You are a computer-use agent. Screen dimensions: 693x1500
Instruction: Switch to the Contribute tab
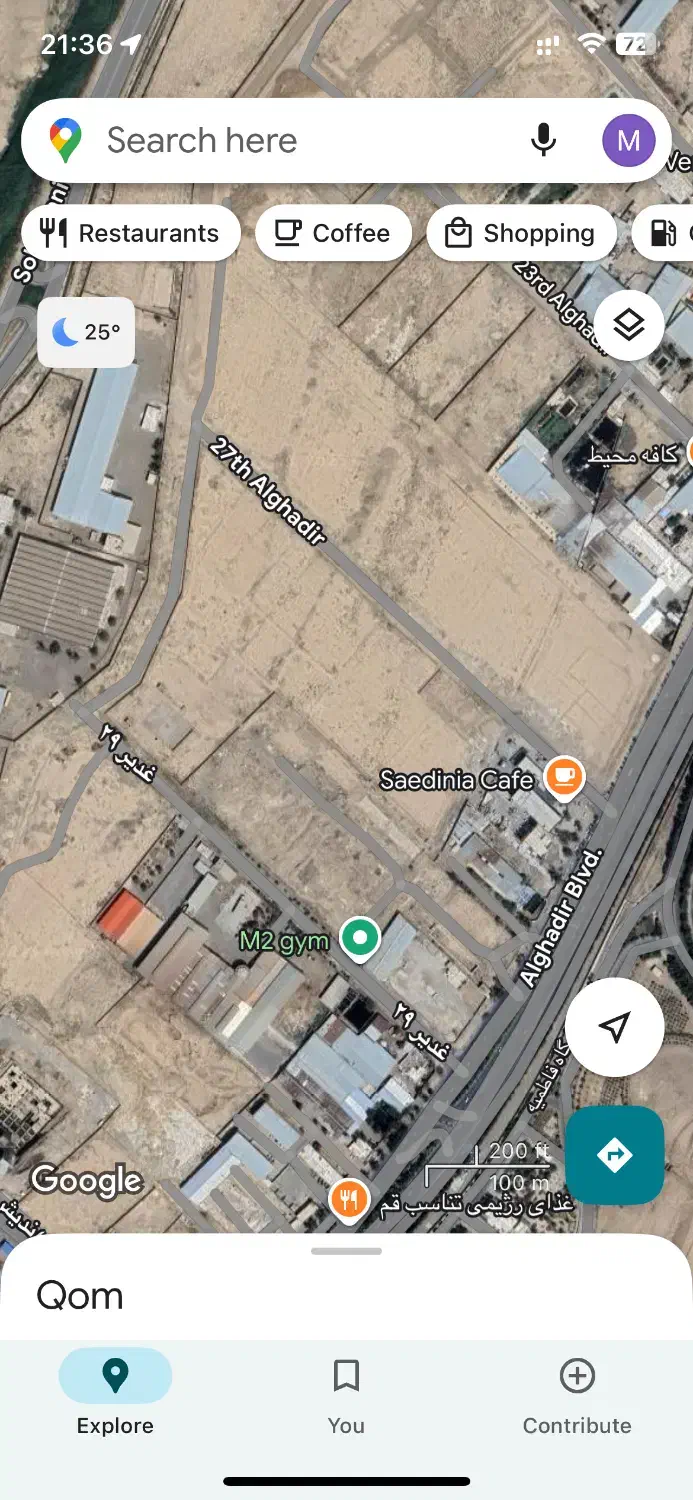point(577,1393)
